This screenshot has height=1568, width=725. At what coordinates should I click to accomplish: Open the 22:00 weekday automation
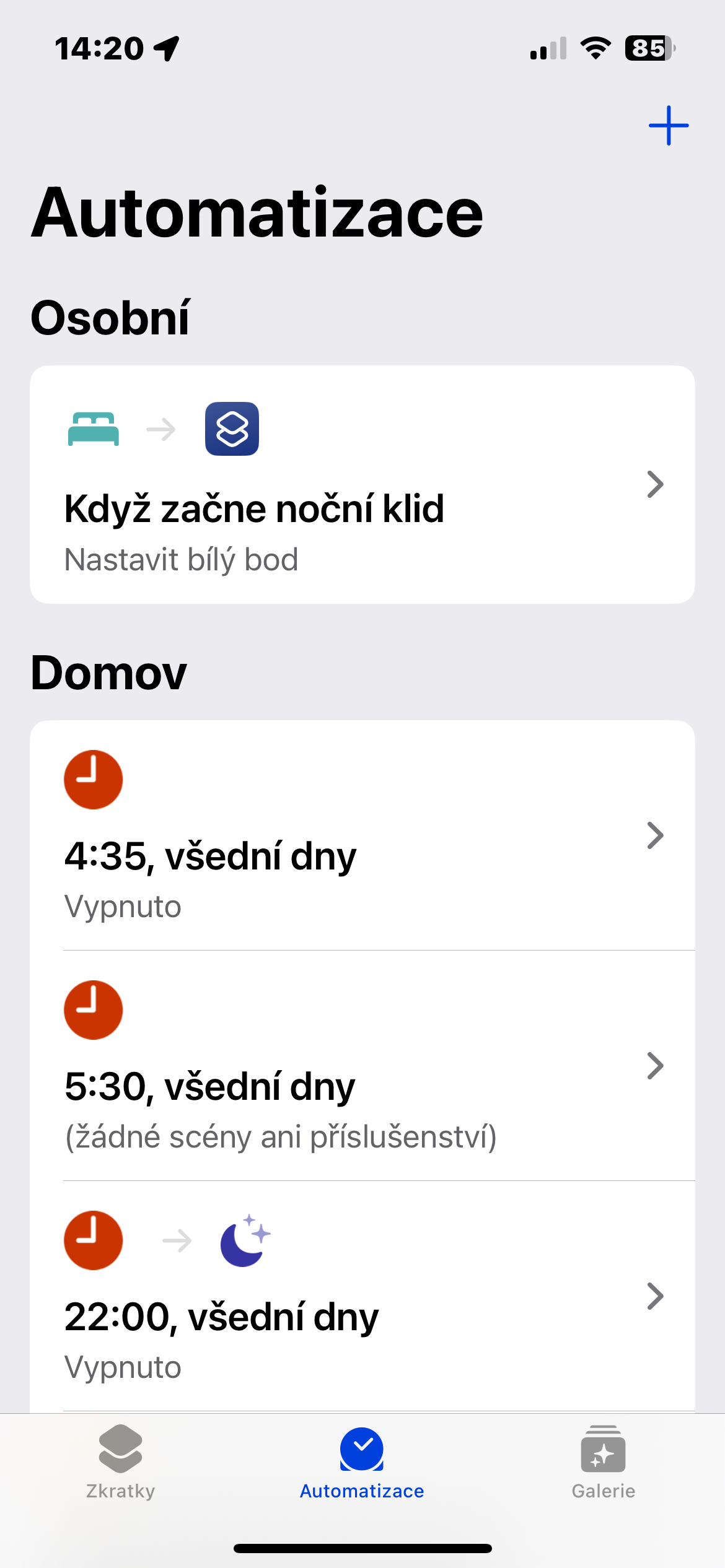click(362, 1296)
